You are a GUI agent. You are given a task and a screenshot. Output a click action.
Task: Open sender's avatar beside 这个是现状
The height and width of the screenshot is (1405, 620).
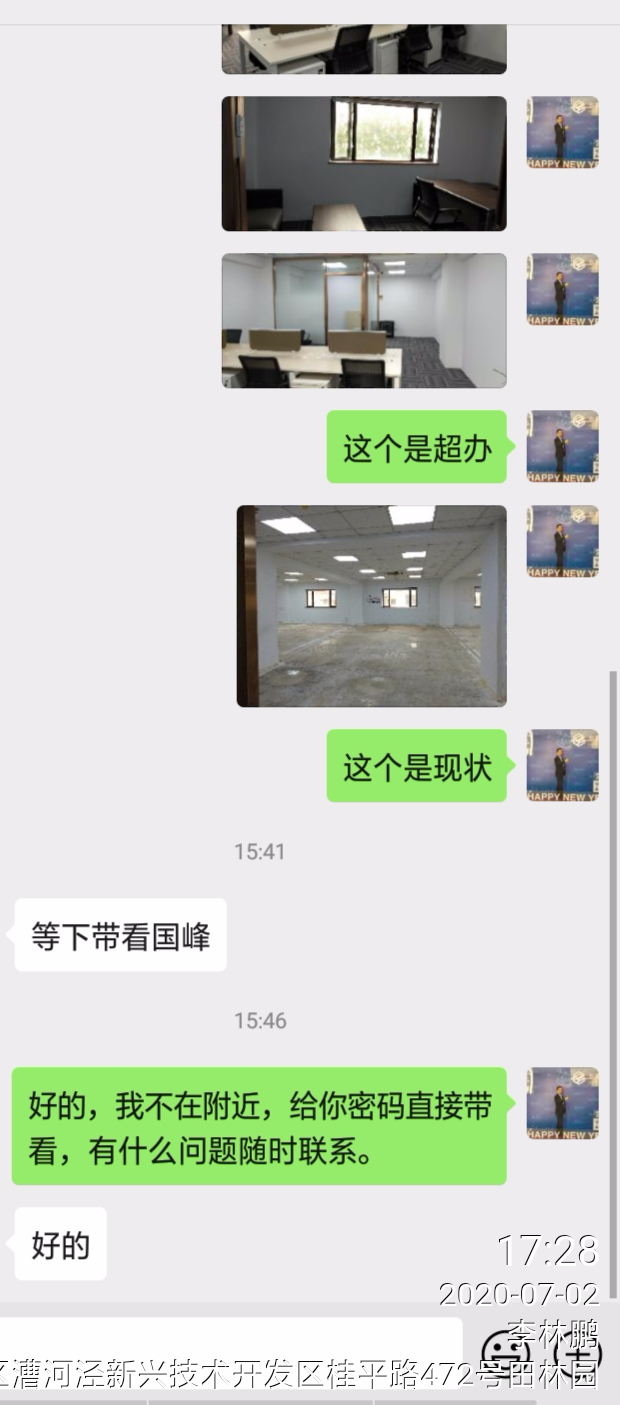point(562,765)
